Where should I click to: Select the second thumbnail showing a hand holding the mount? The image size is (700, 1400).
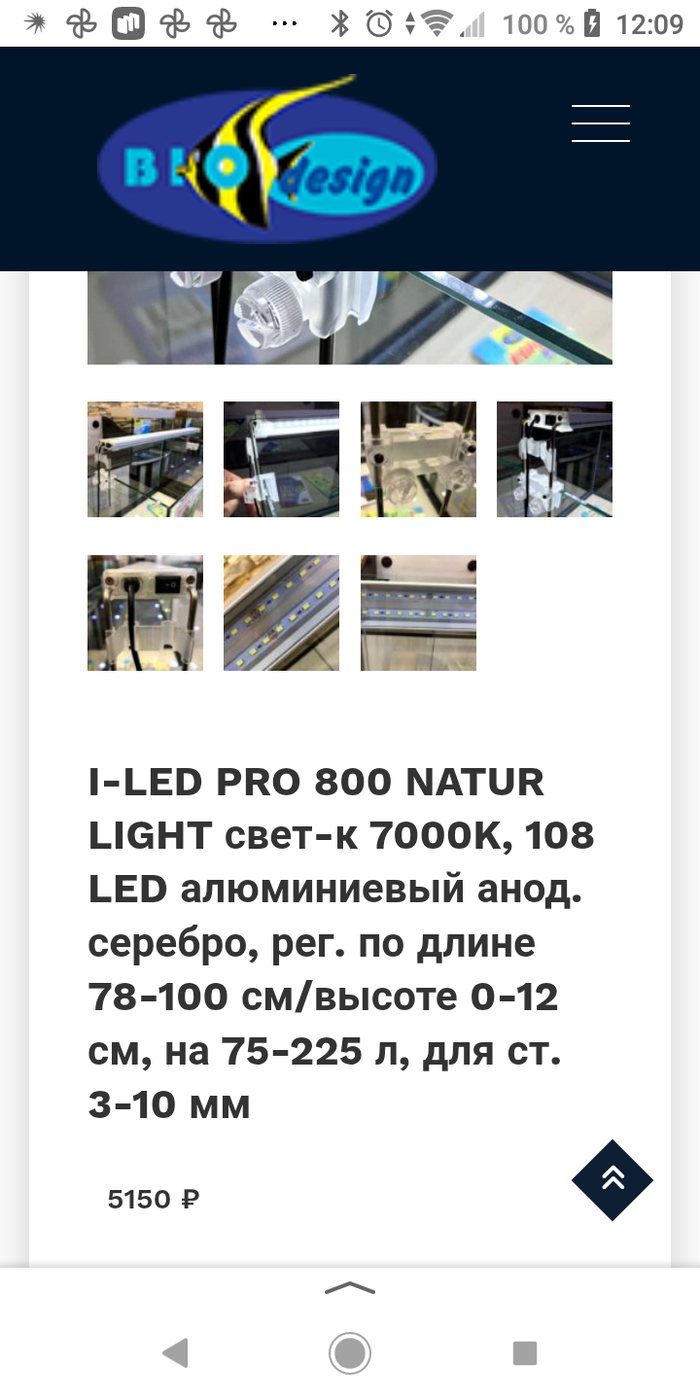tap(281, 459)
